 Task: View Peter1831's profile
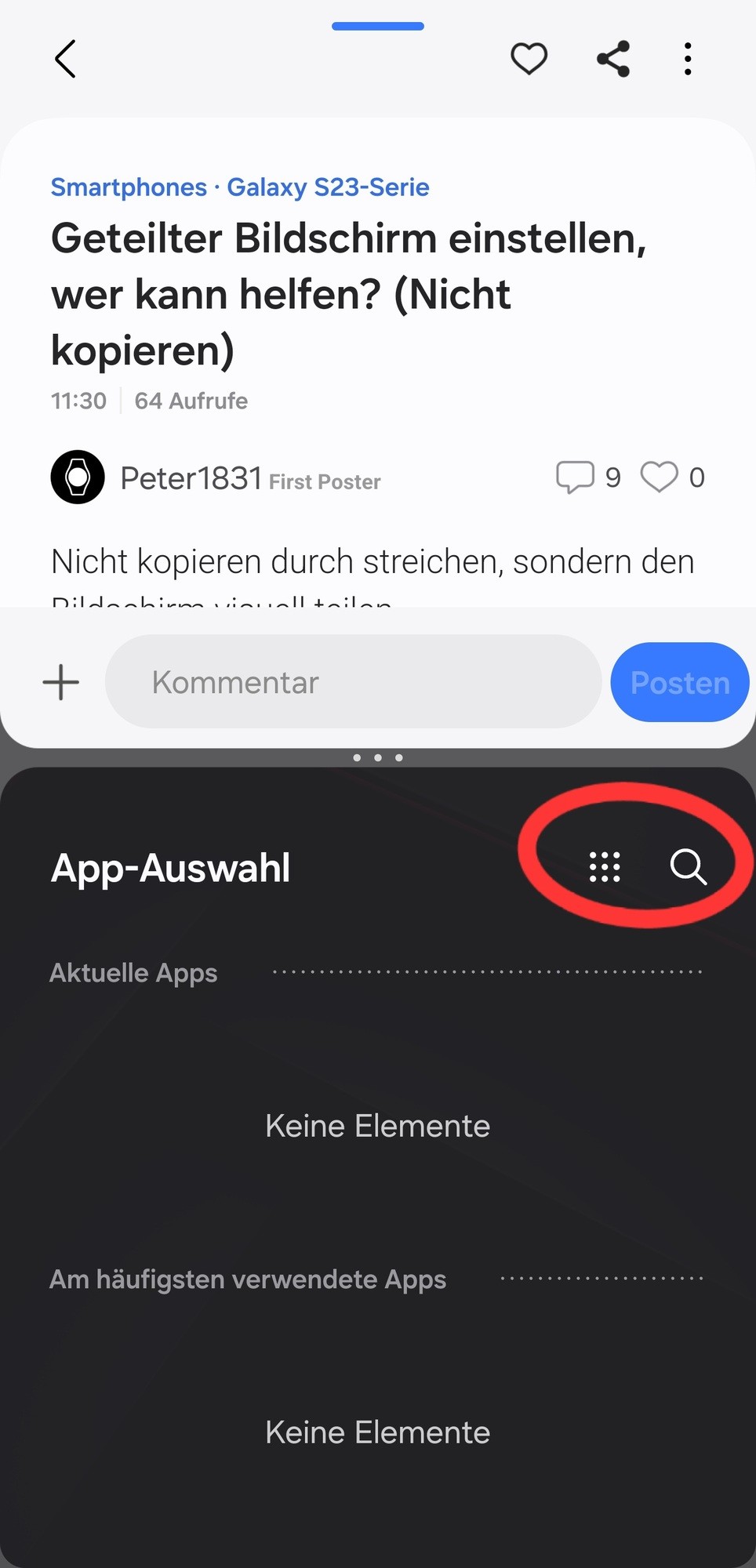point(190,477)
